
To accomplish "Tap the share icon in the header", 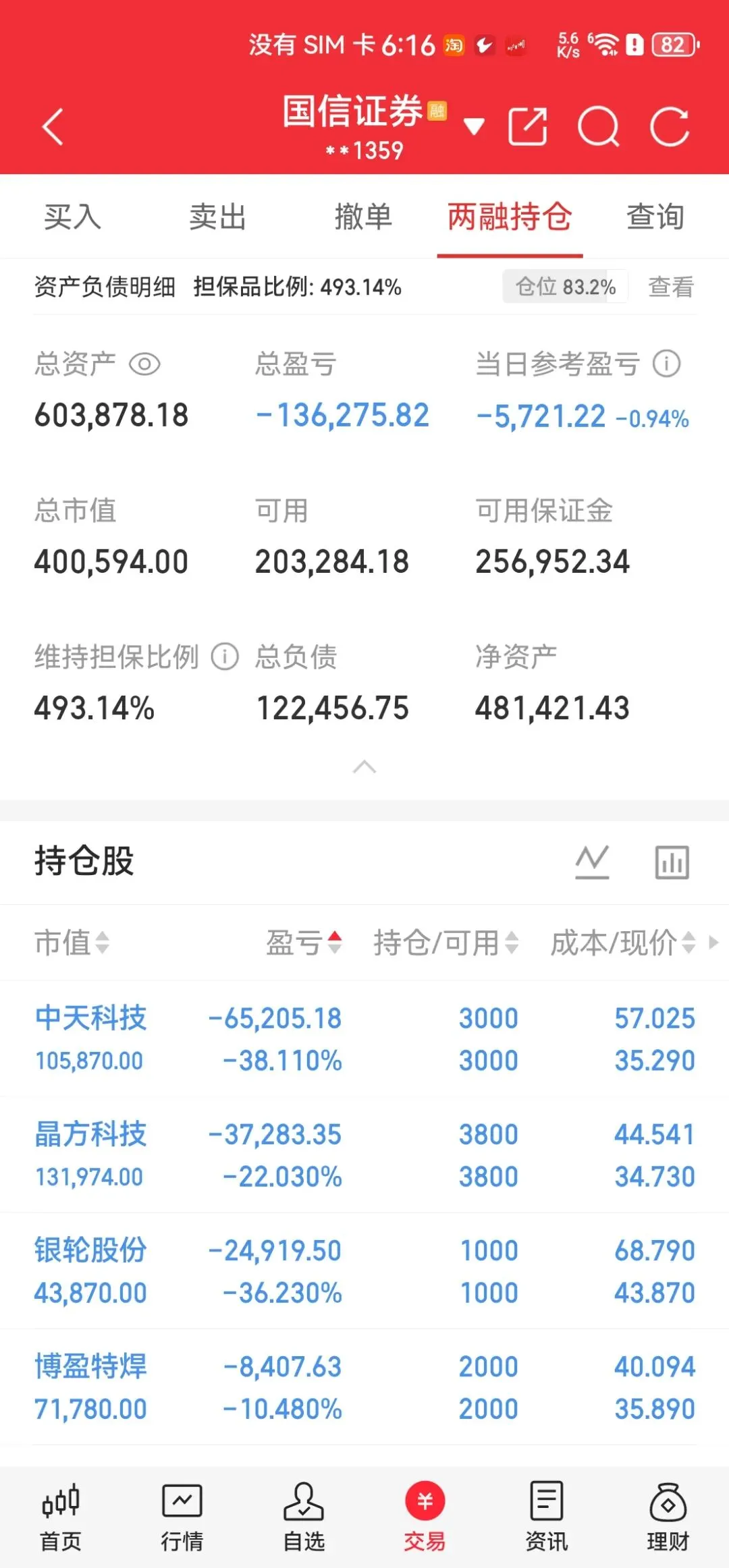I will pyautogui.click(x=527, y=126).
